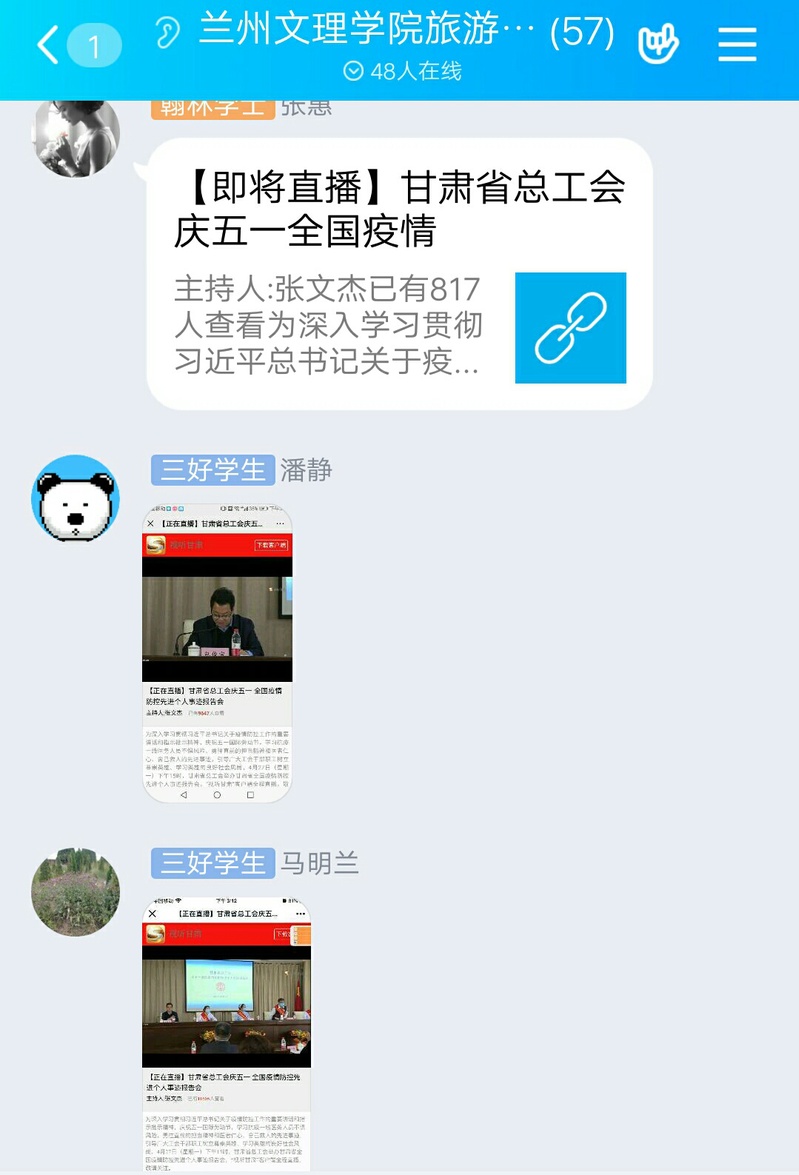This screenshot has height=1175, width=799.
Task: Open the 甘肃省总工会 livestream link card
Action: pyautogui.click(x=400, y=273)
